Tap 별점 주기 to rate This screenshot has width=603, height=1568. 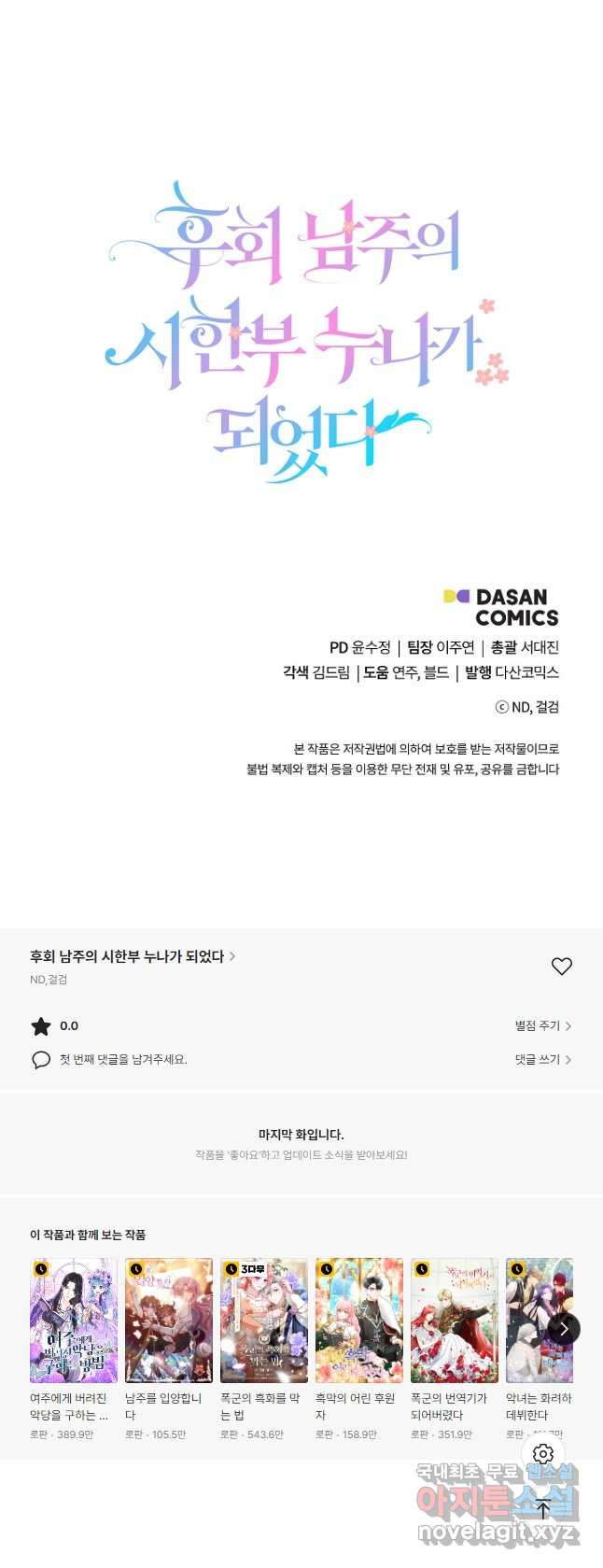point(542,1025)
